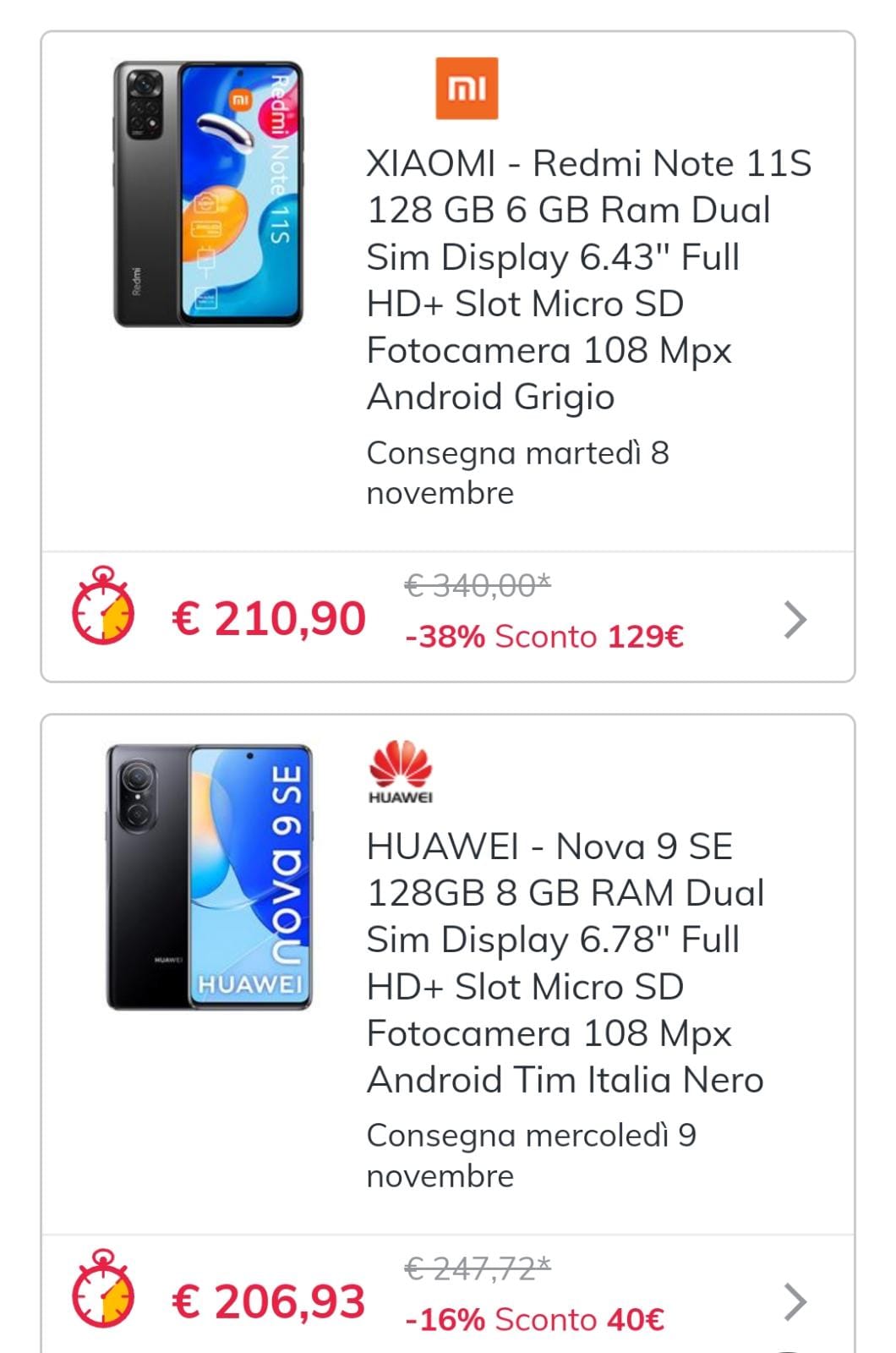Open the Xiaomi Redmi Note 11S product card

588,279
